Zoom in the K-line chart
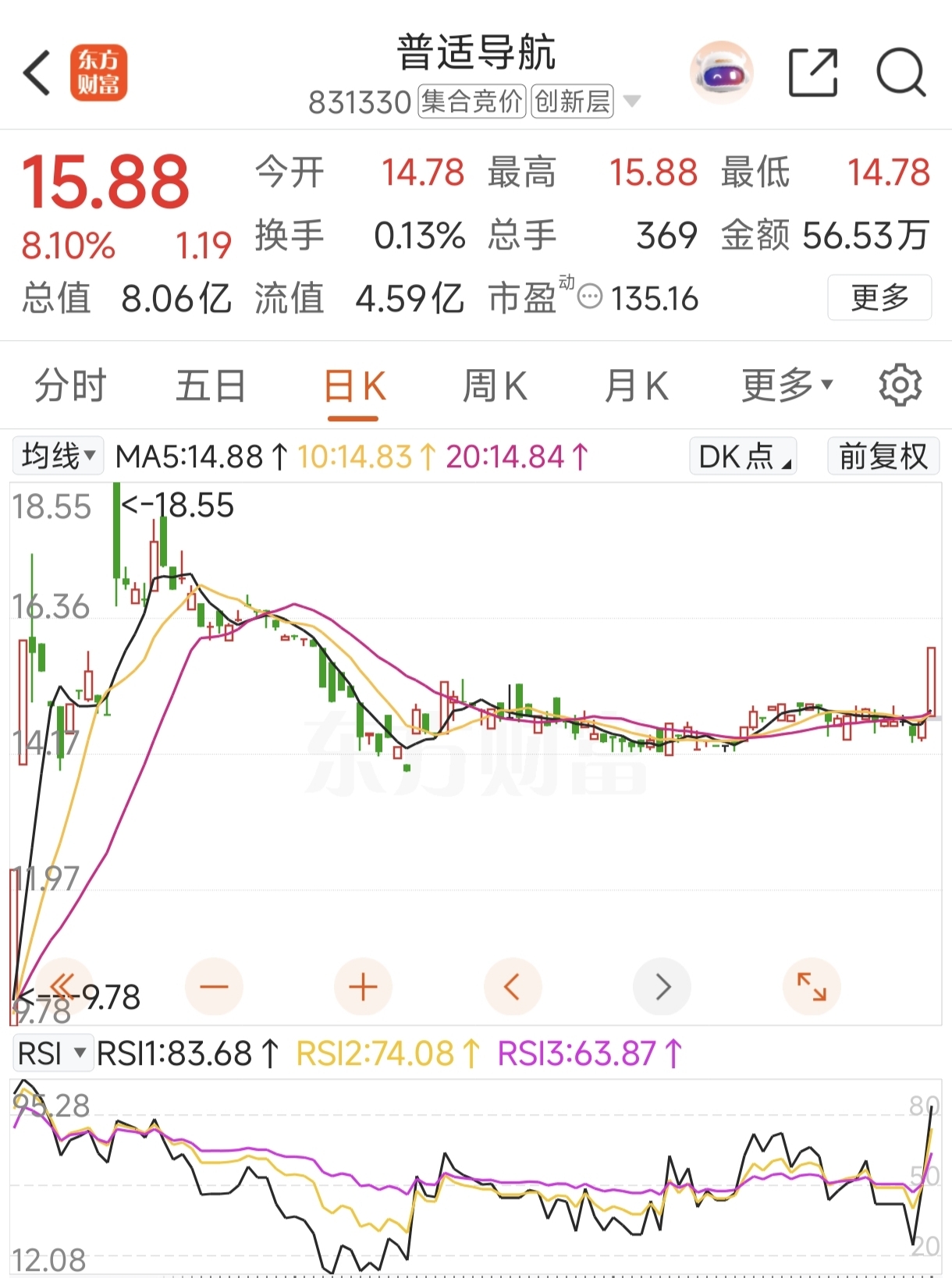This screenshot has width=952, height=1278. [363, 987]
